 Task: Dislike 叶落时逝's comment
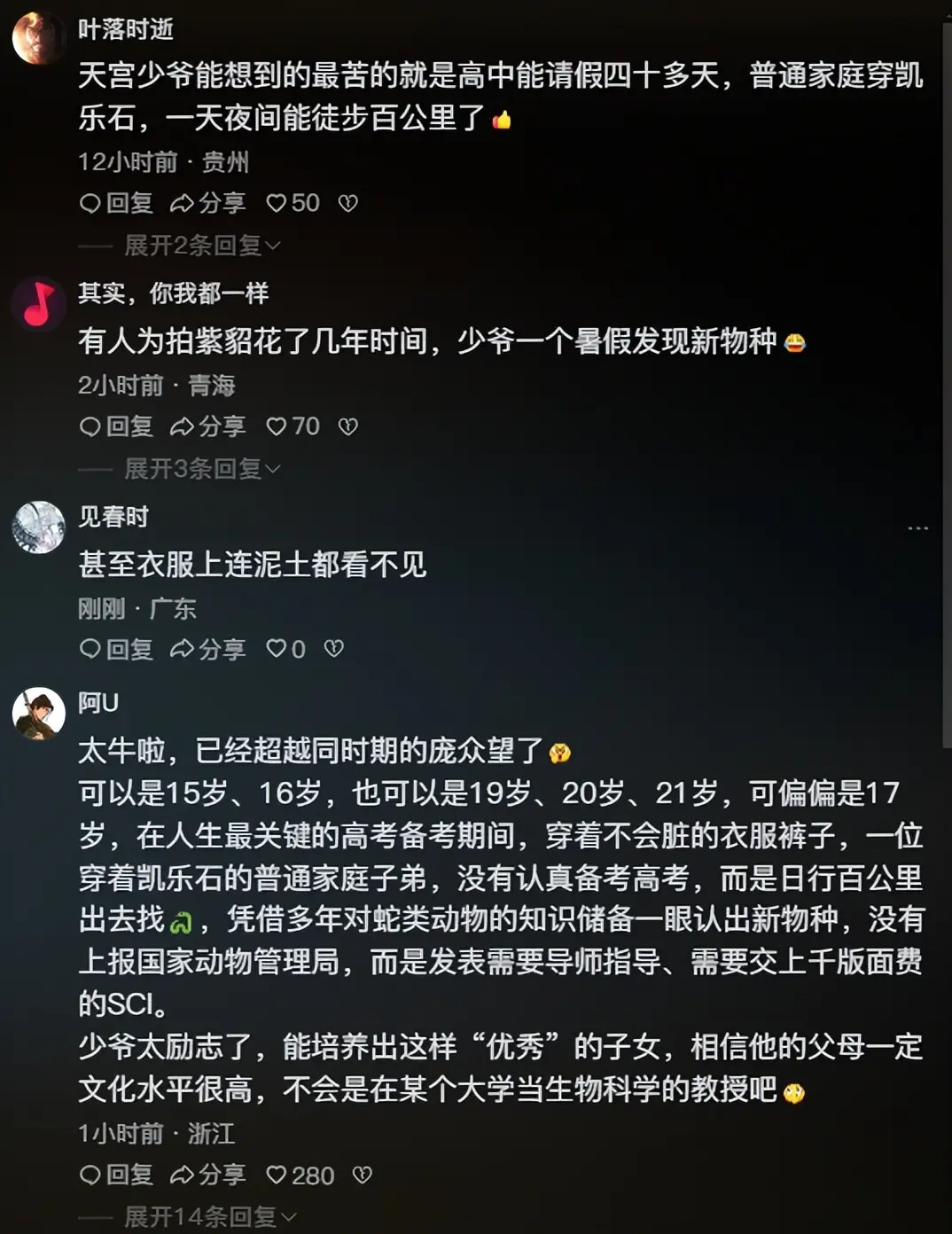tap(348, 203)
